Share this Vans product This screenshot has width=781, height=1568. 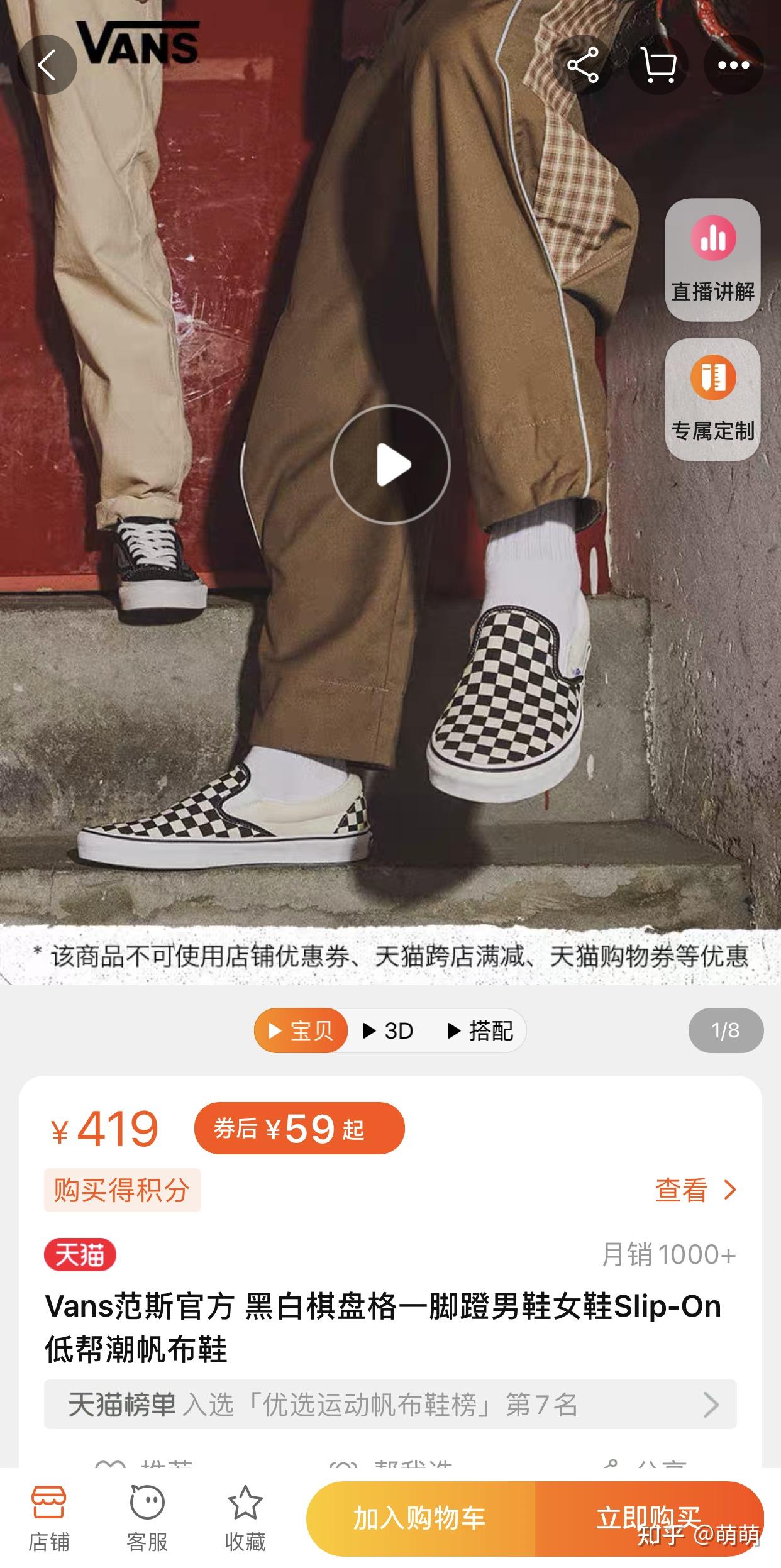tap(582, 65)
